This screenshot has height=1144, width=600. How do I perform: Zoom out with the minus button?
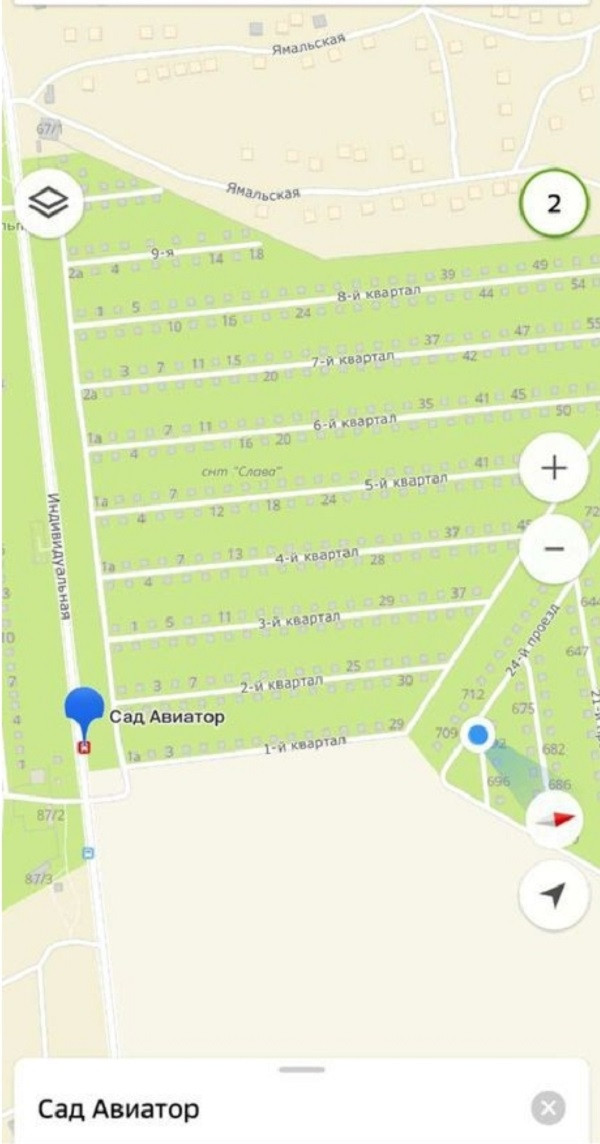pyautogui.click(x=553, y=548)
